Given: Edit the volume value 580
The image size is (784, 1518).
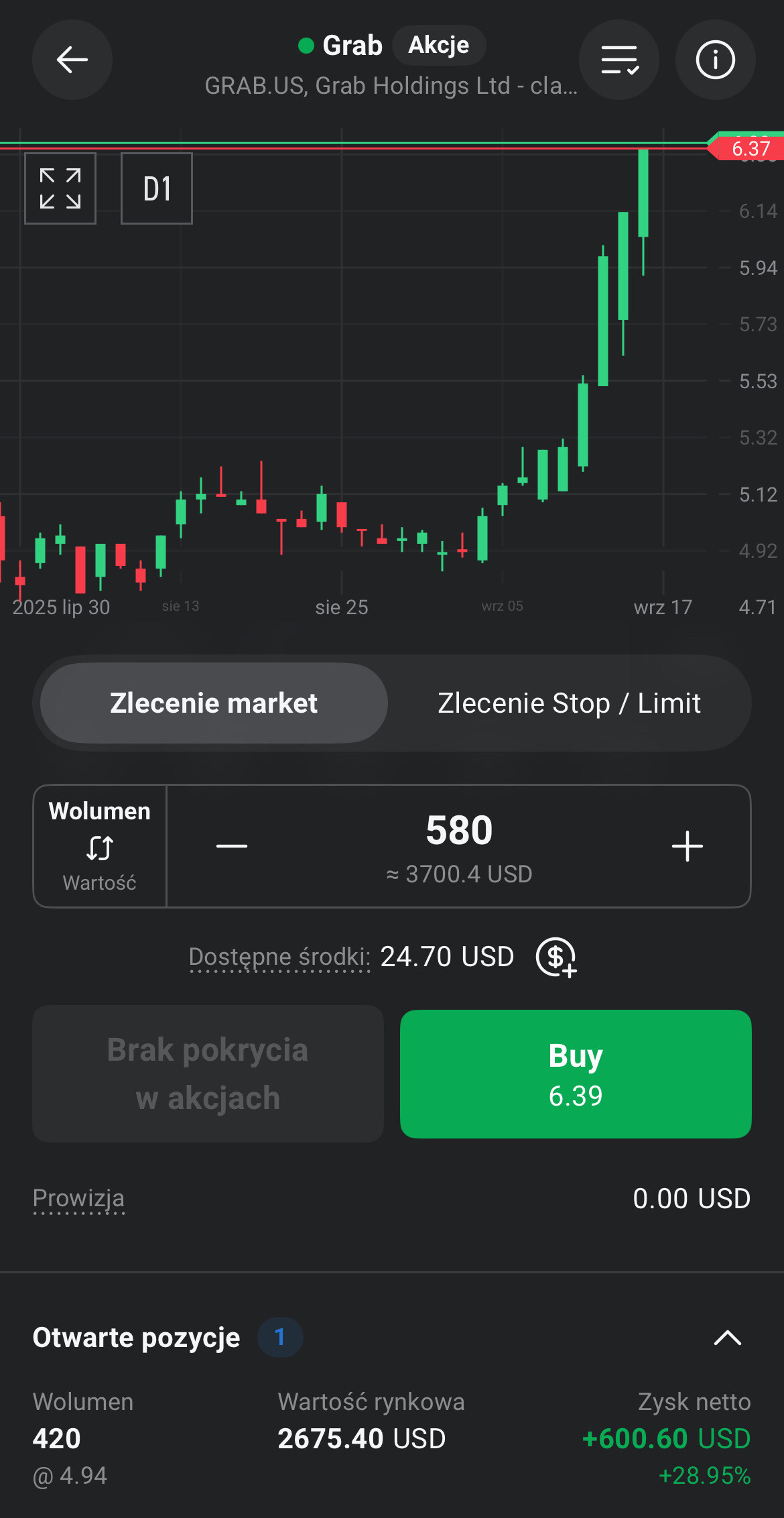Looking at the screenshot, I should point(459,831).
